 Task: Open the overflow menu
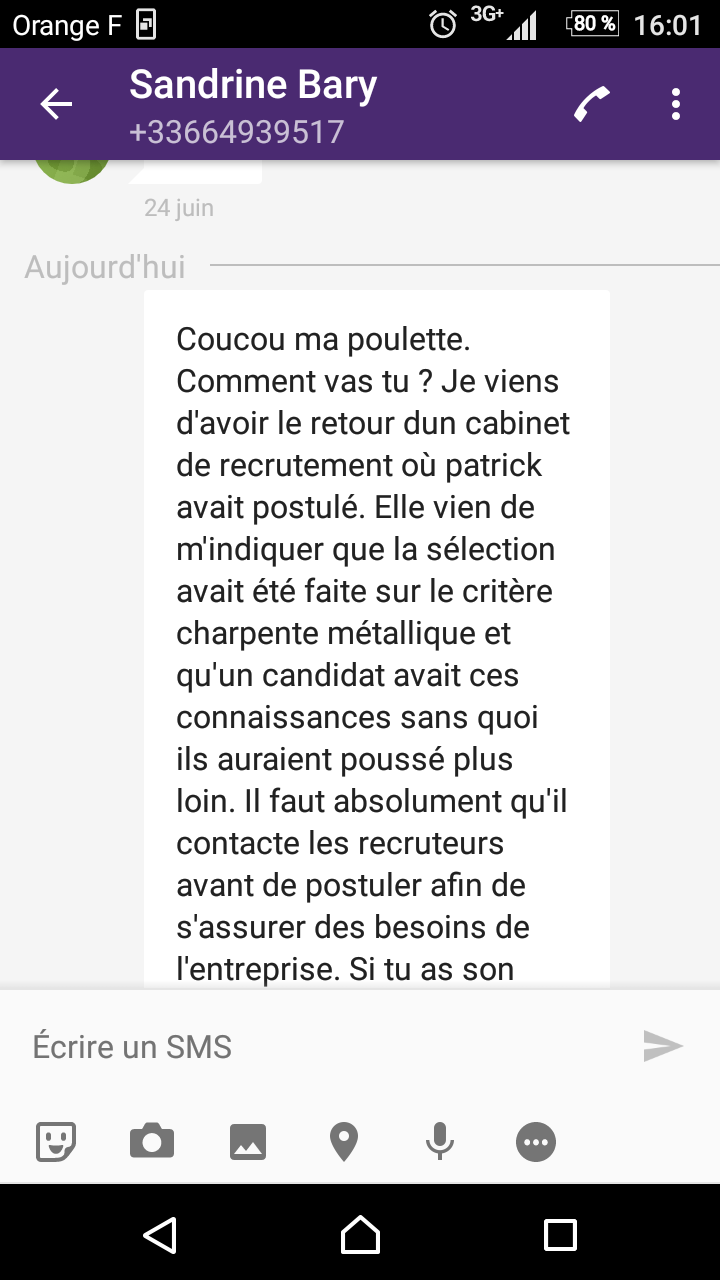pyautogui.click(x=676, y=104)
